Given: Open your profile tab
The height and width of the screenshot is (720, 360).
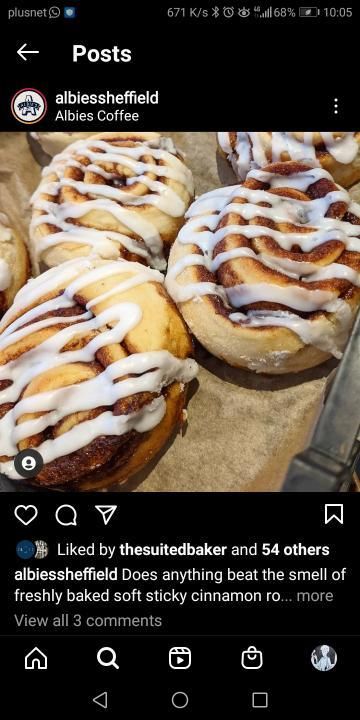Looking at the screenshot, I should point(324,658).
